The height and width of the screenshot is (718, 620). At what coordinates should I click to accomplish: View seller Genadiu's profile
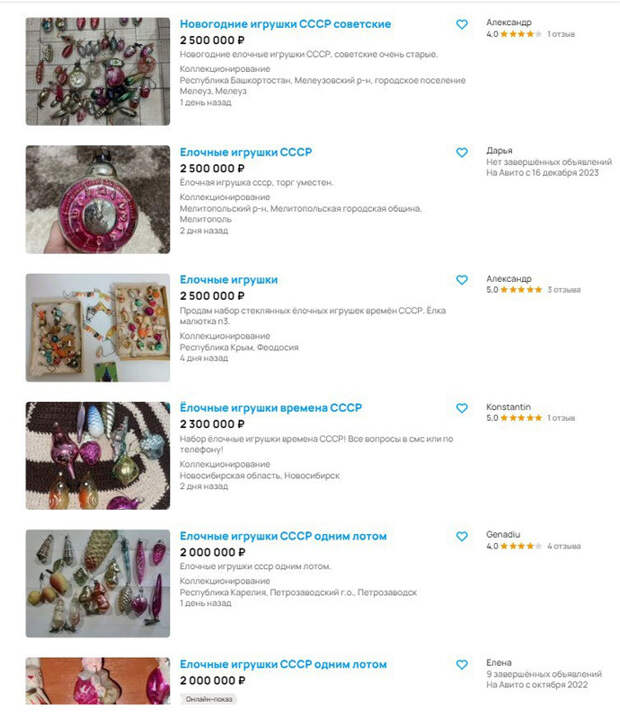[505, 535]
